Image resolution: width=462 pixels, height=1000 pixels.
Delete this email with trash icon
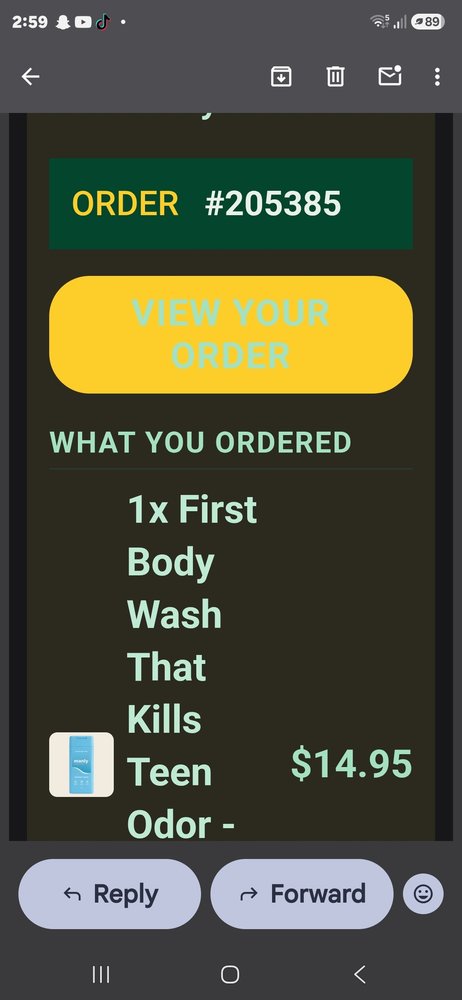click(336, 77)
